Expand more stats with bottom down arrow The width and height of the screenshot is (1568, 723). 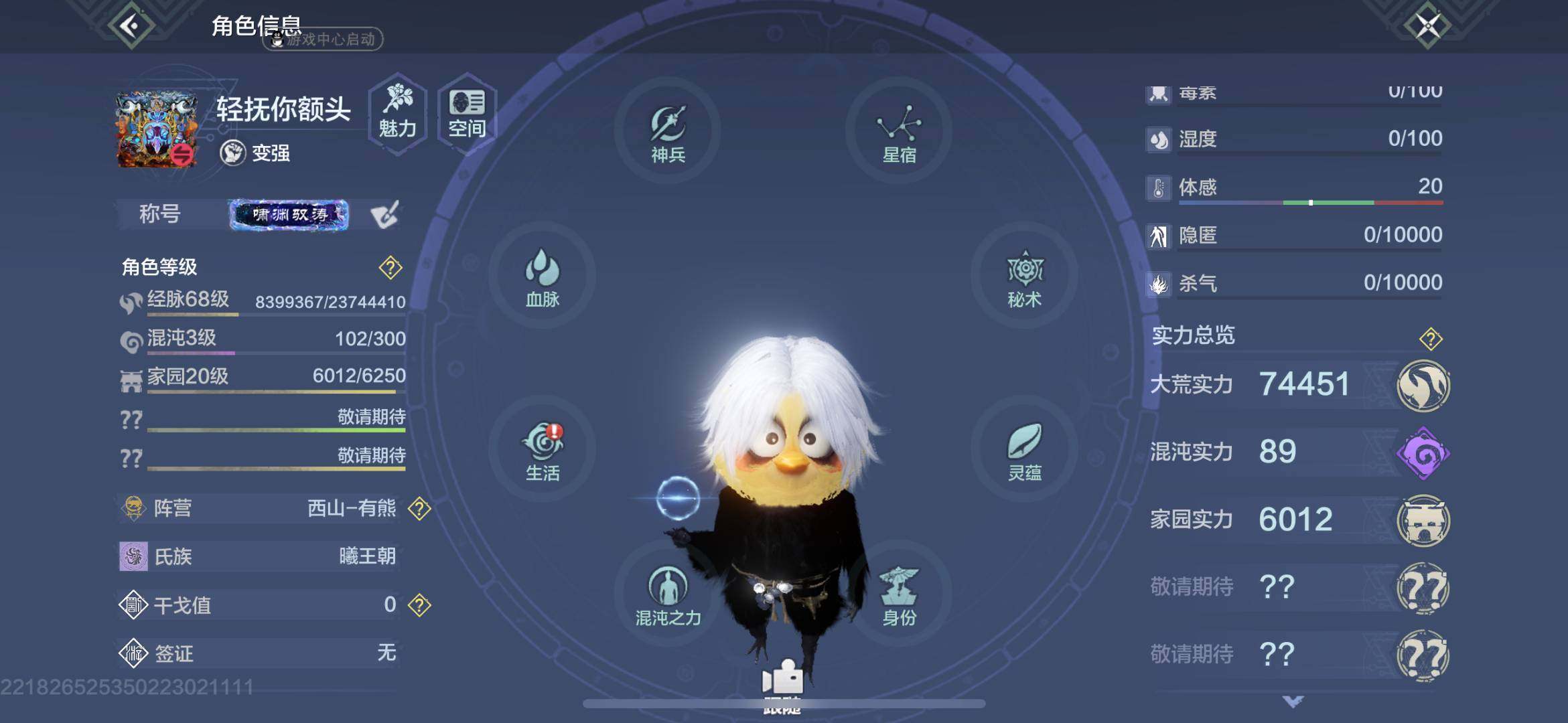[x=1293, y=701]
